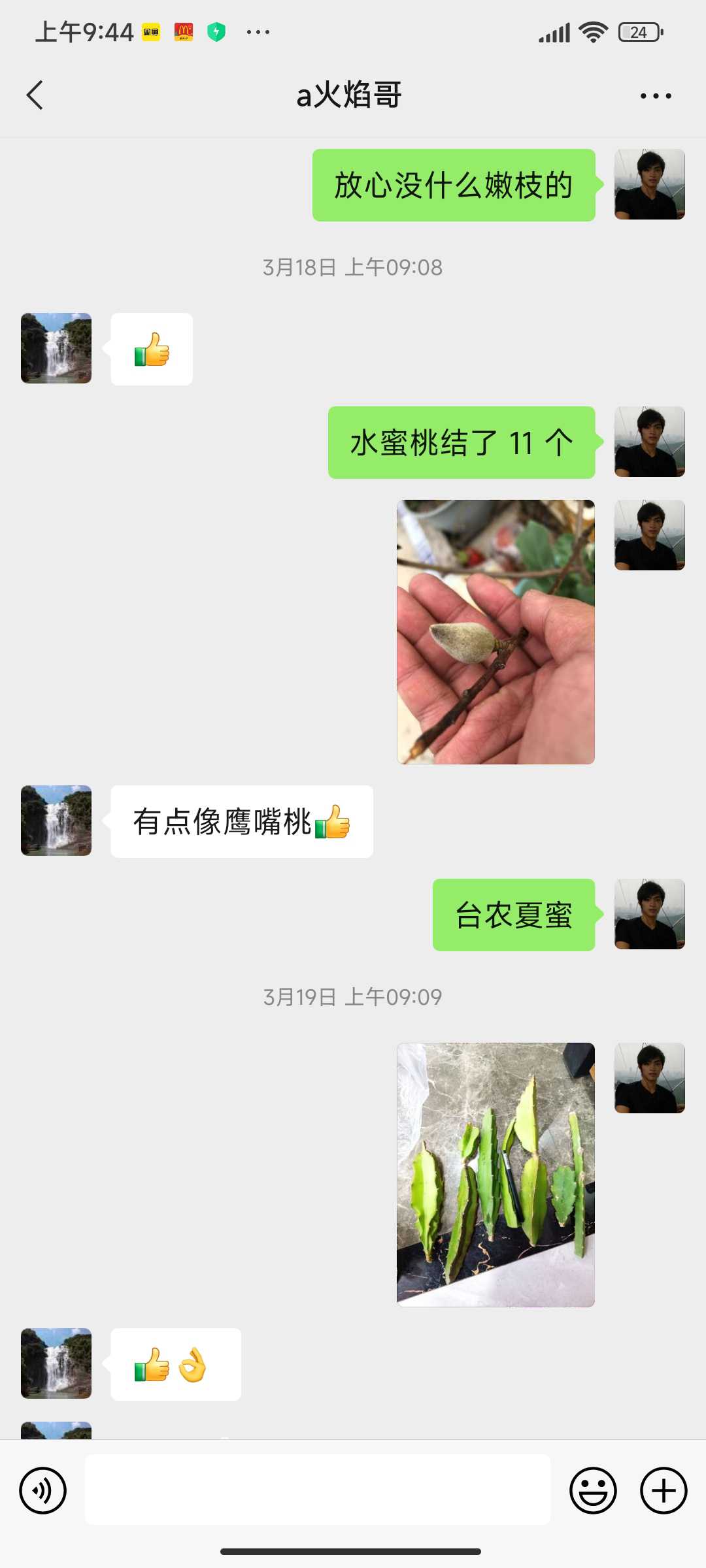
Task: Open contact avatar beside 有点像鹰嘴桃
Action: click(x=56, y=821)
